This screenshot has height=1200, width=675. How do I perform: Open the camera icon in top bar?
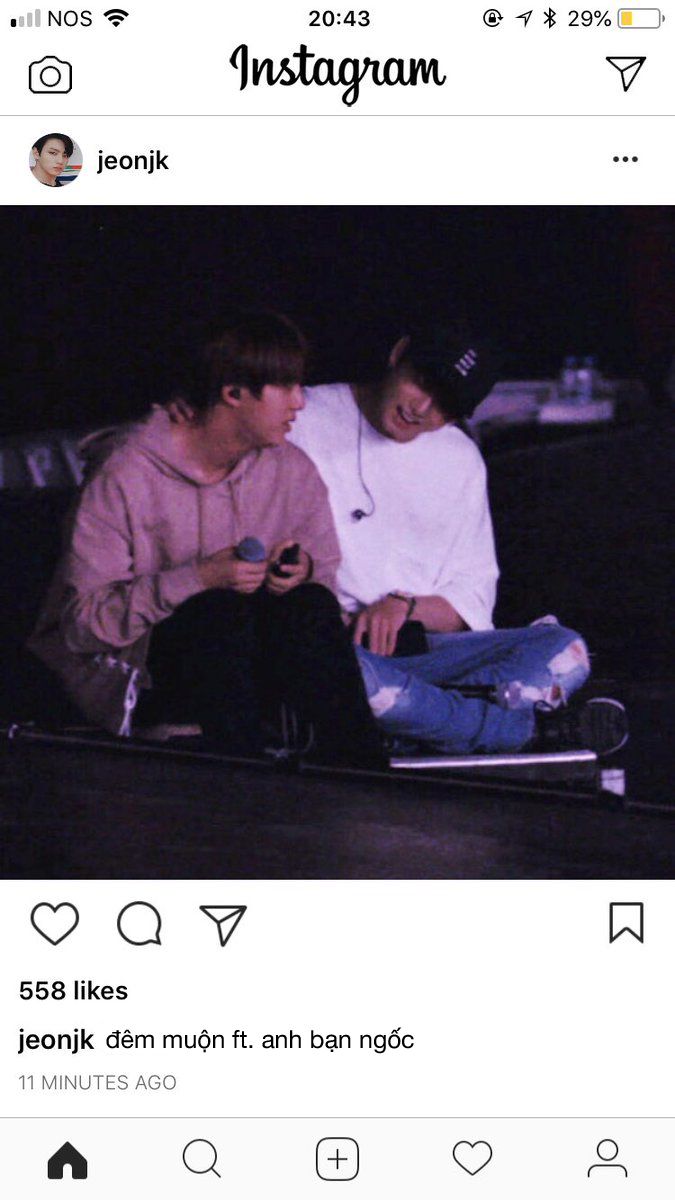(50, 75)
